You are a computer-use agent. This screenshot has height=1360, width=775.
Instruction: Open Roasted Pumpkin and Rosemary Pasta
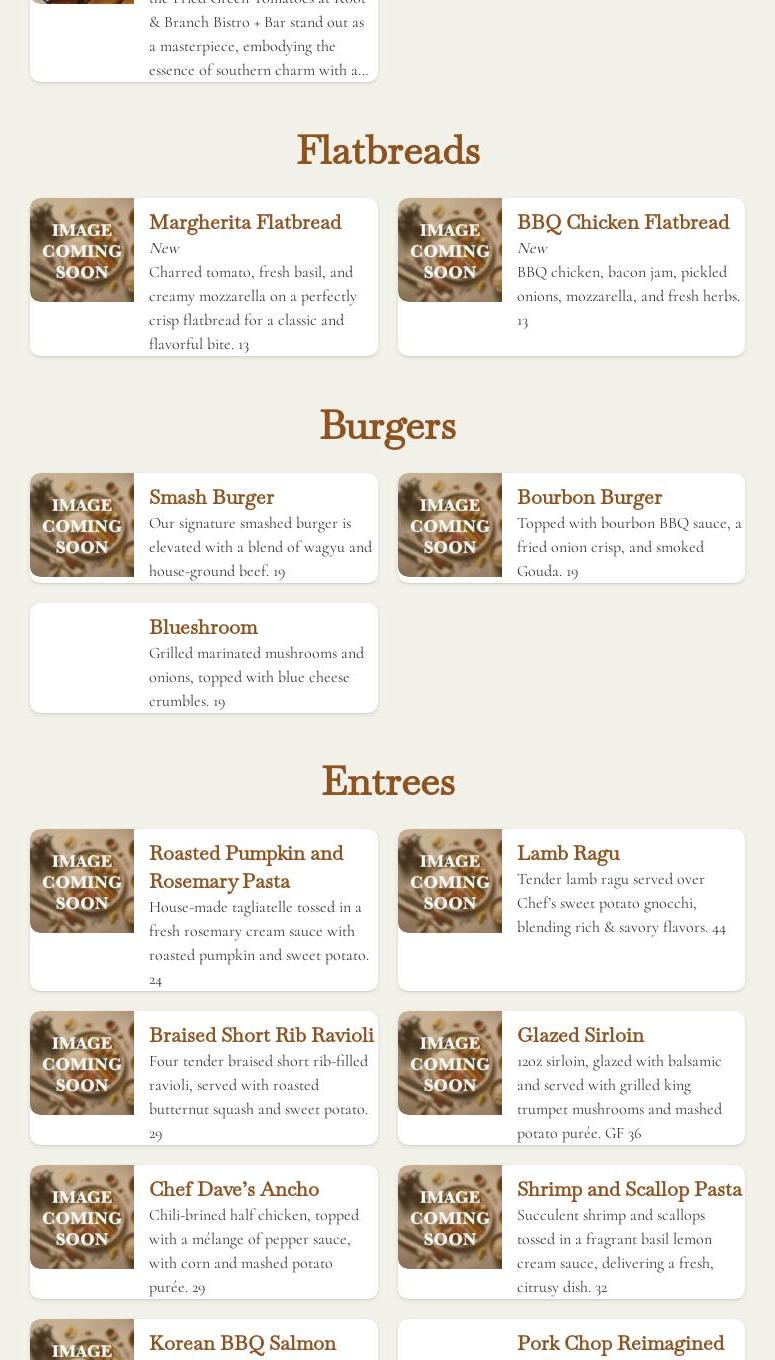204,910
